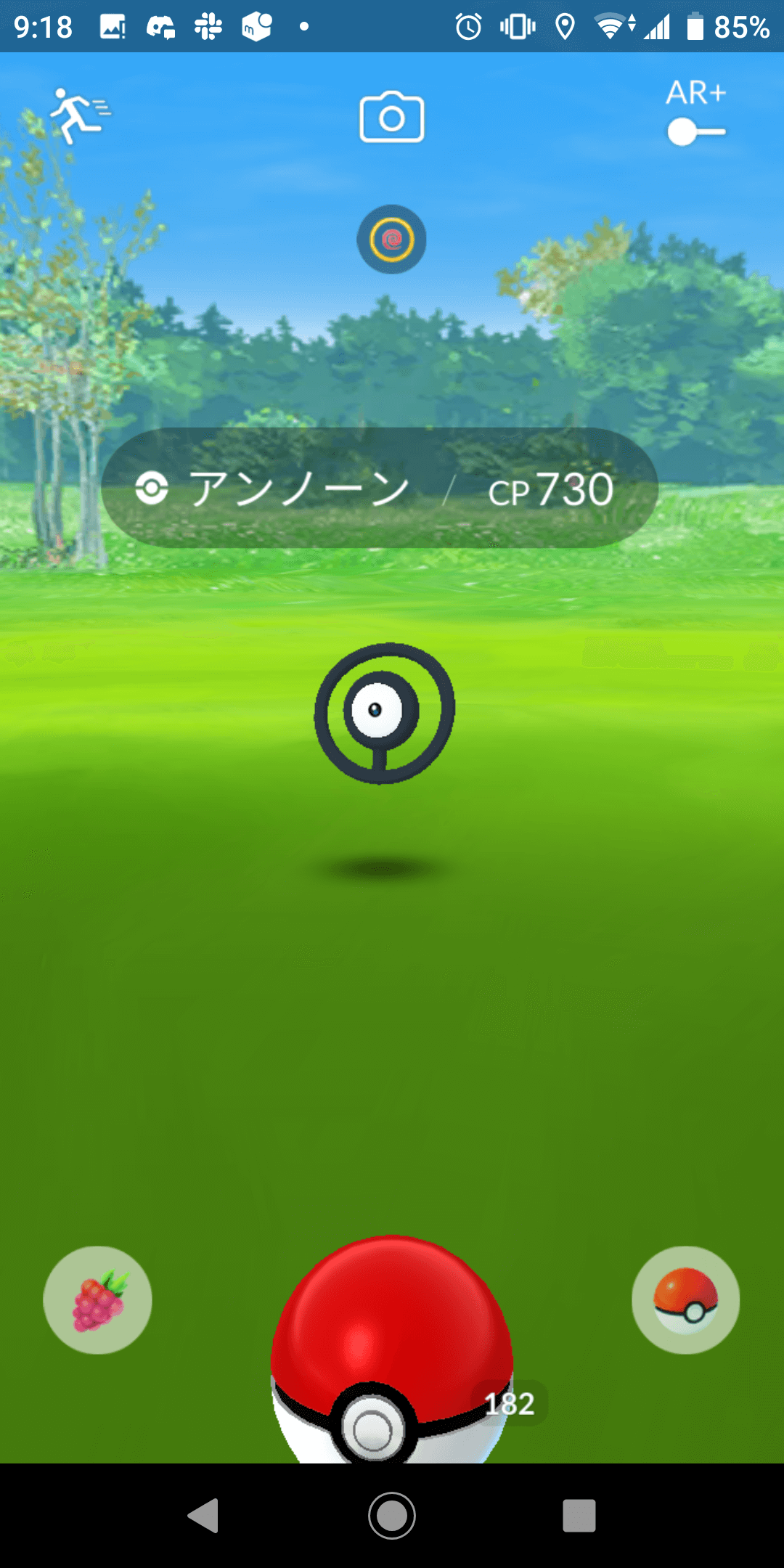This screenshot has height=1568, width=784.
Task: Toggle the AR+ mode switch
Action: coord(695,131)
